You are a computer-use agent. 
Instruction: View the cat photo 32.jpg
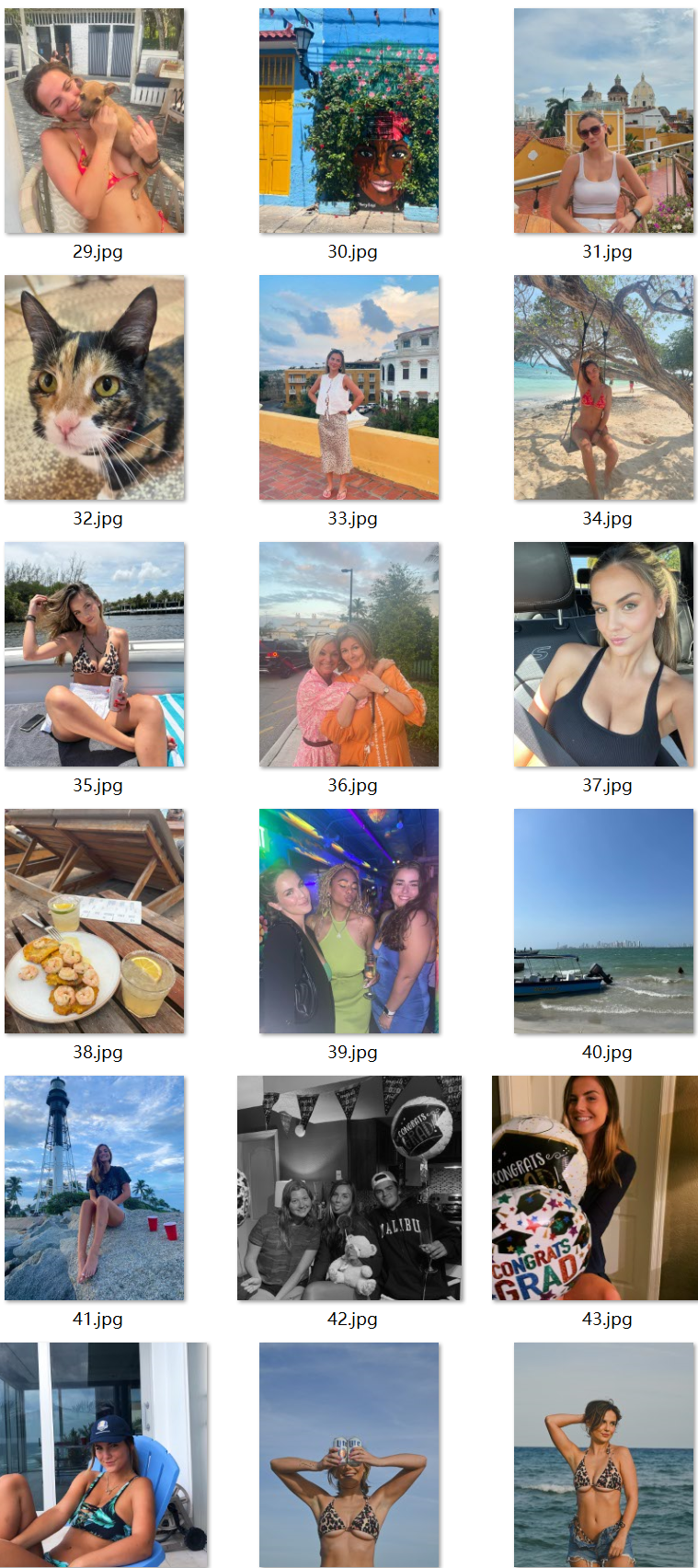94,387
